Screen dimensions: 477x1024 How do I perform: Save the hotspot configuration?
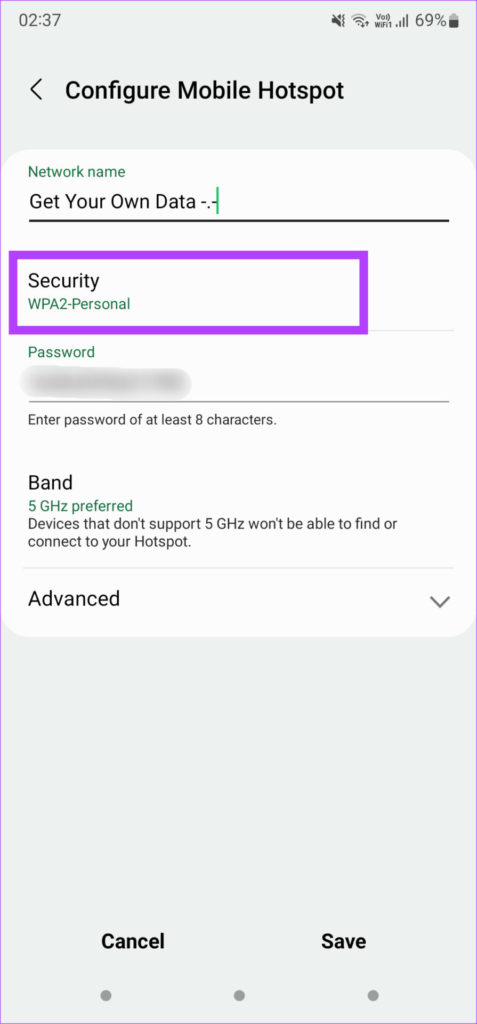(344, 941)
